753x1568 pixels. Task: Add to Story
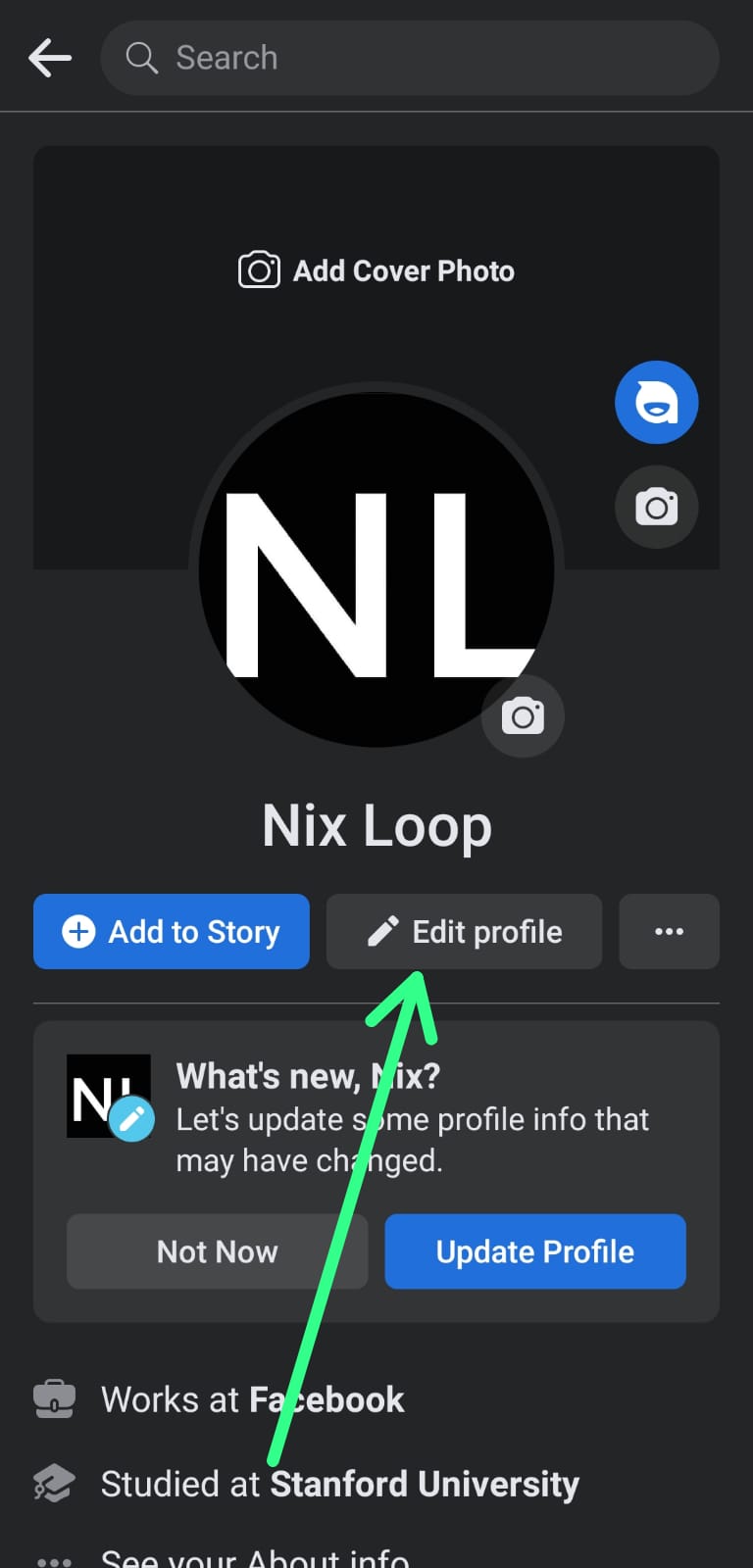pyautogui.click(x=172, y=931)
